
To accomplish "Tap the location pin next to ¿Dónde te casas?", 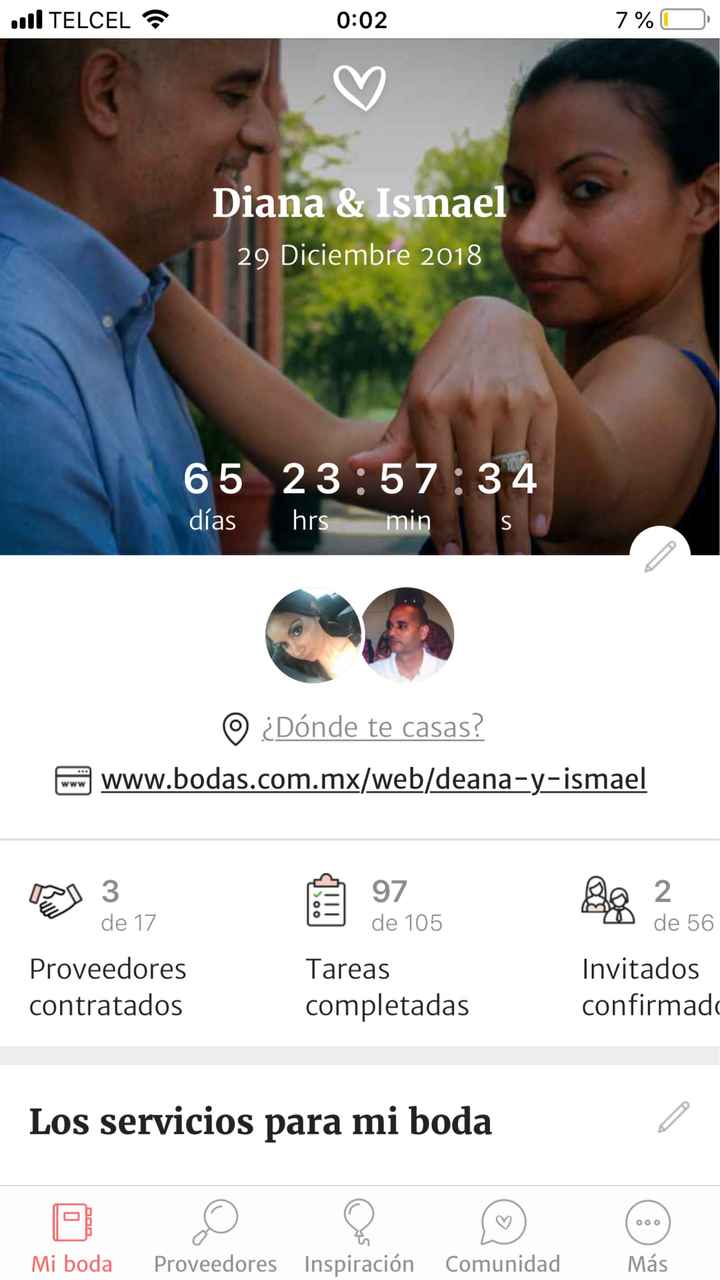I will click(x=234, y=728).
